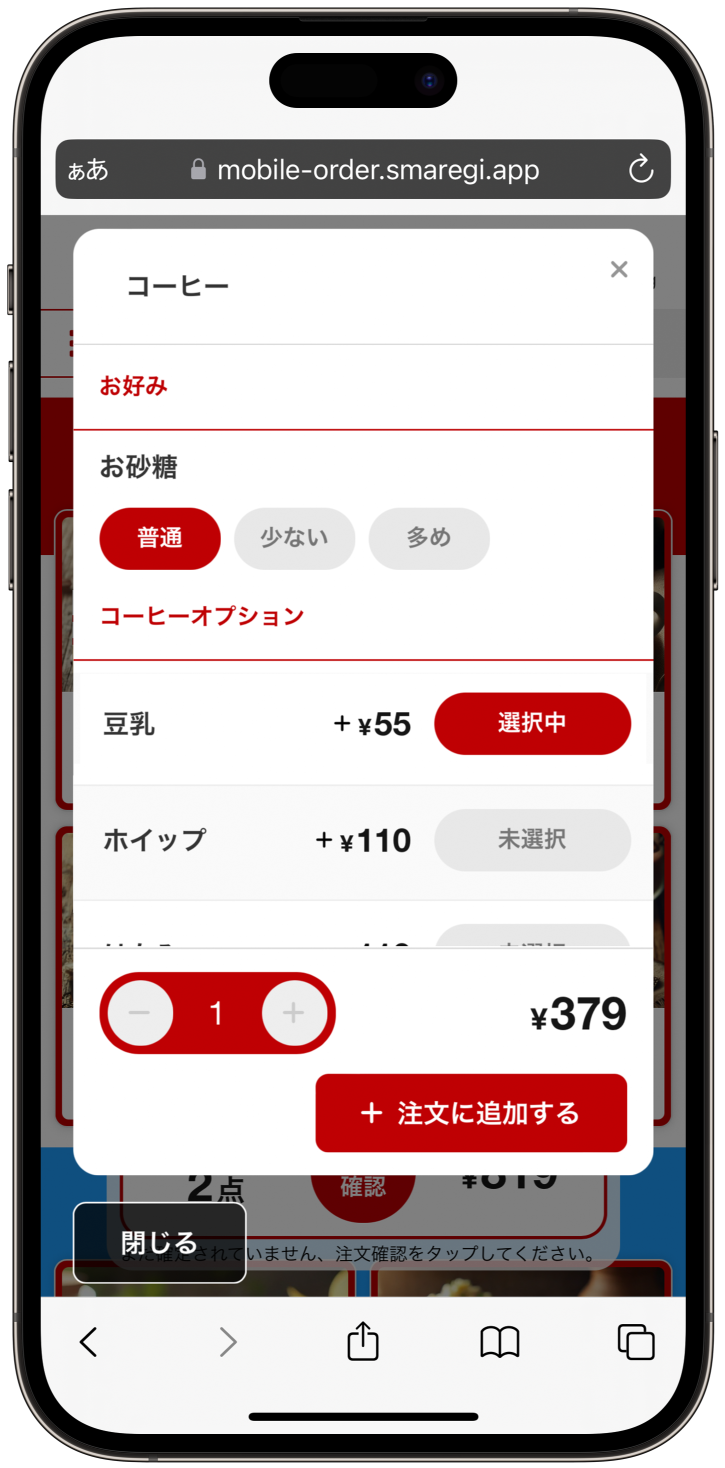725x1468 pixels.
Task: Tap the 注文に追加する button
Action: point(471,1112)
